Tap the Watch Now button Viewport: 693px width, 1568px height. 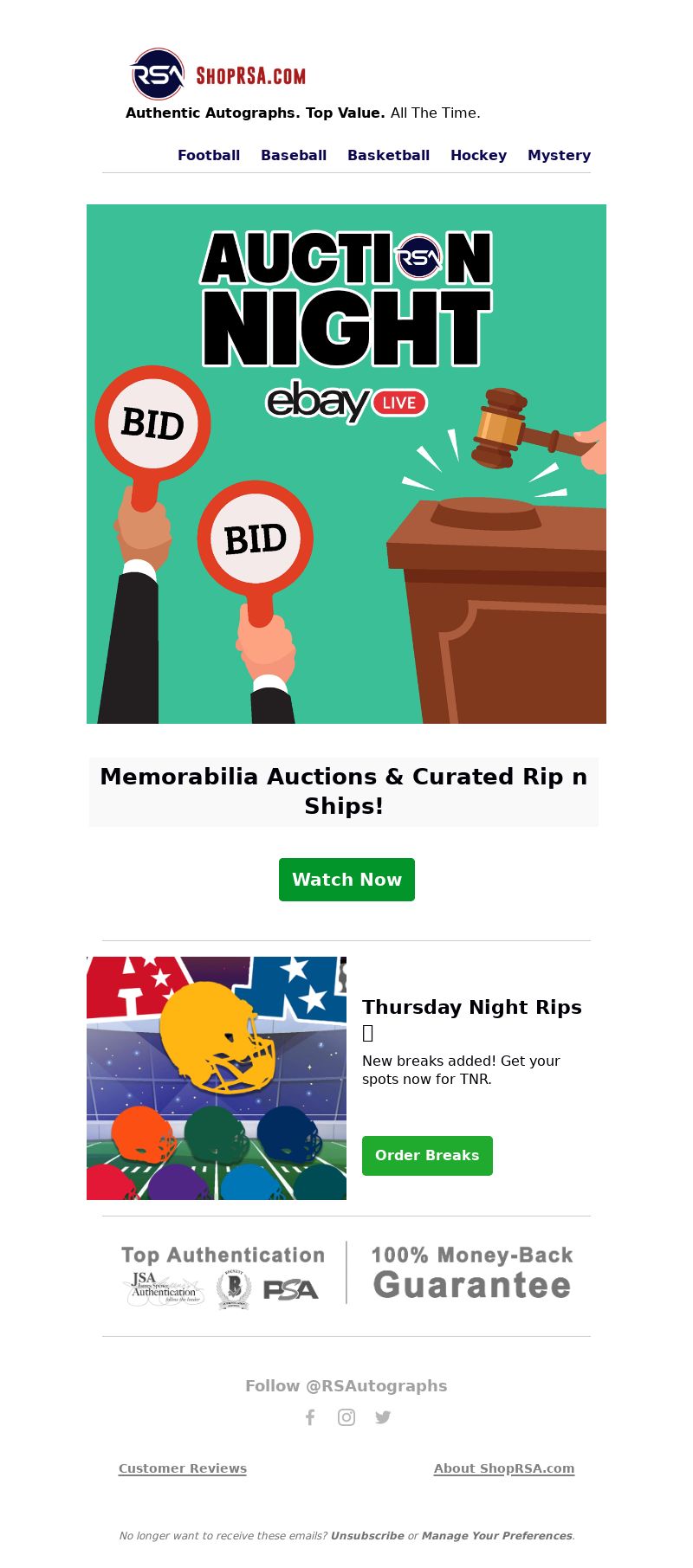tap(346, 880)
